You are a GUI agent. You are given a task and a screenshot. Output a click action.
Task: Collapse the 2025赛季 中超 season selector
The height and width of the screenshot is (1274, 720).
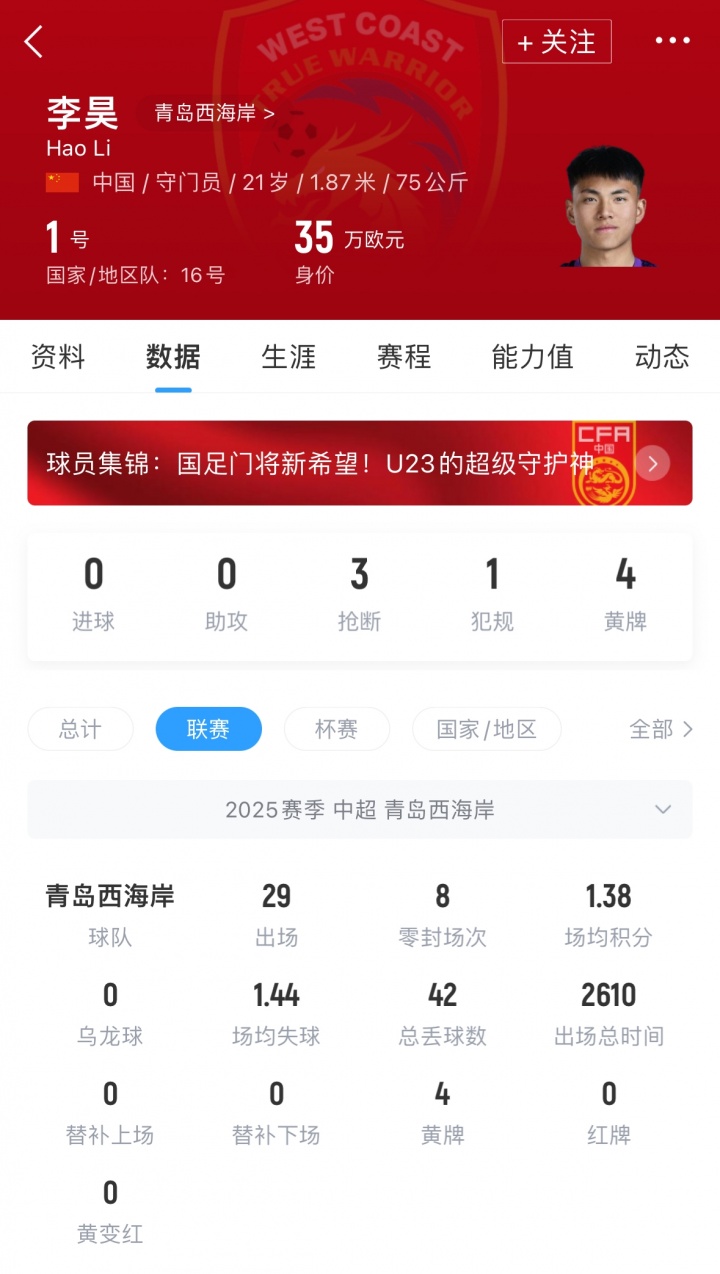coord(662,810)
